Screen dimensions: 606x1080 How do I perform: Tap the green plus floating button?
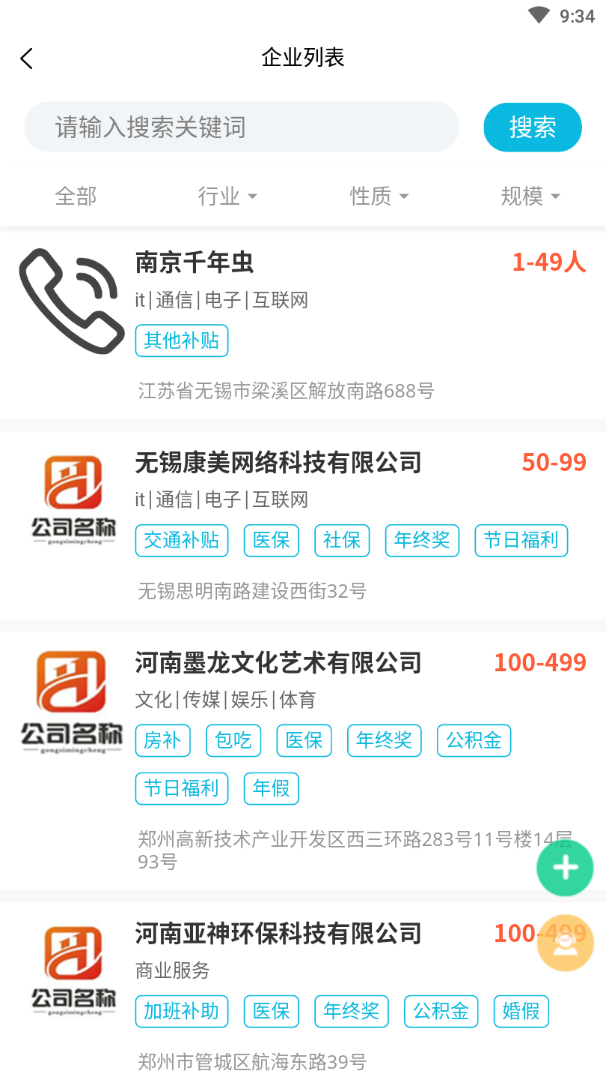pyautogui.click(x=565, y=868)
